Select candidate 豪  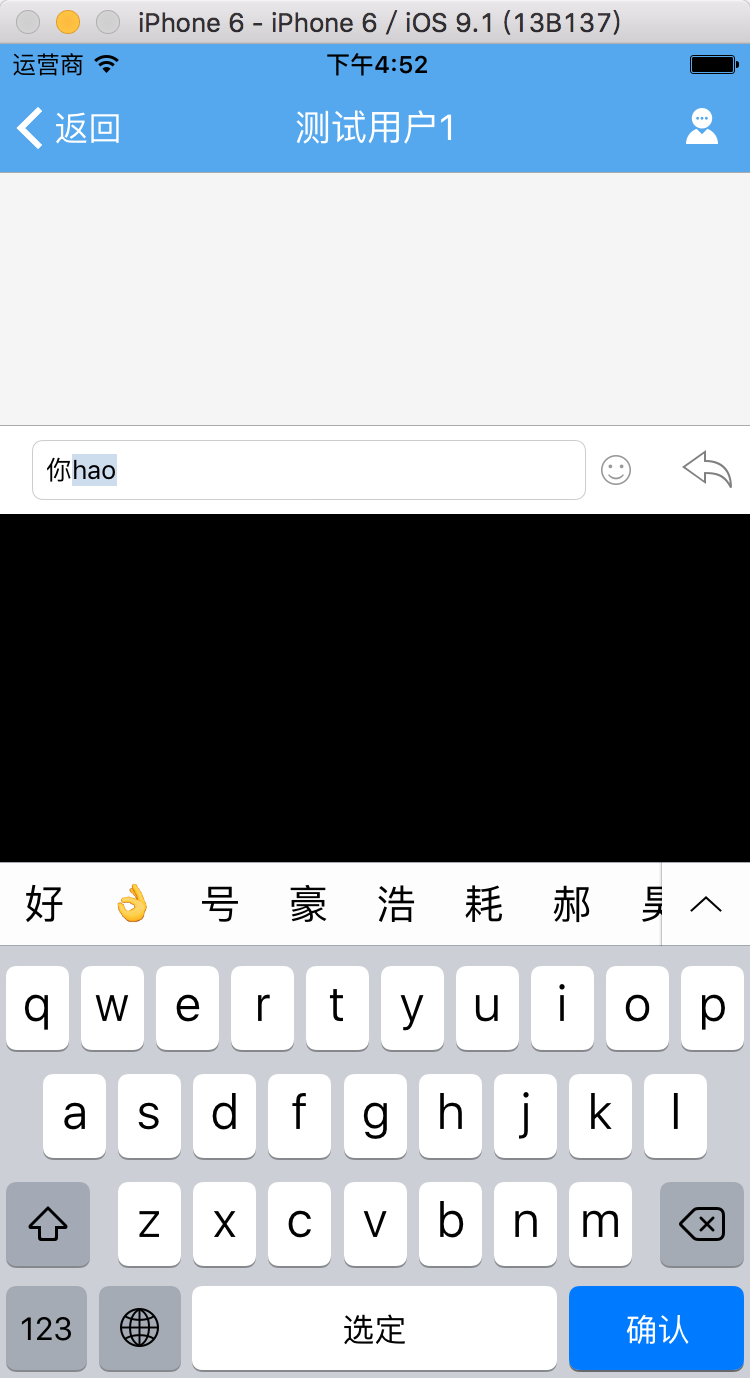(308, 905)
